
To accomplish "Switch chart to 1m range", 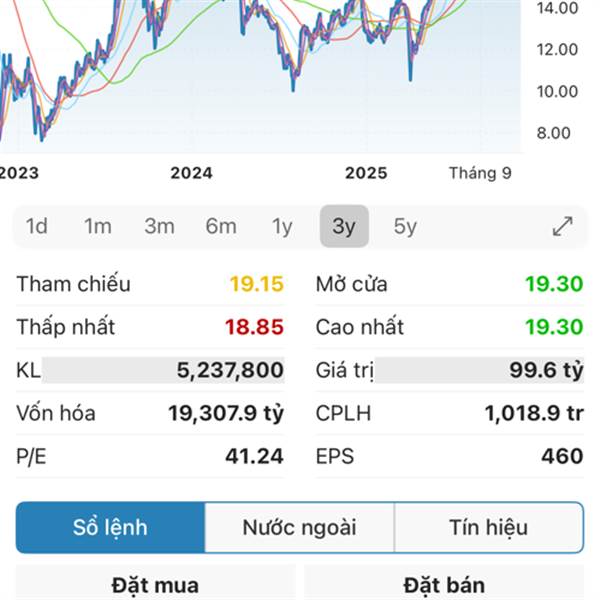I will tap(98, 227).
